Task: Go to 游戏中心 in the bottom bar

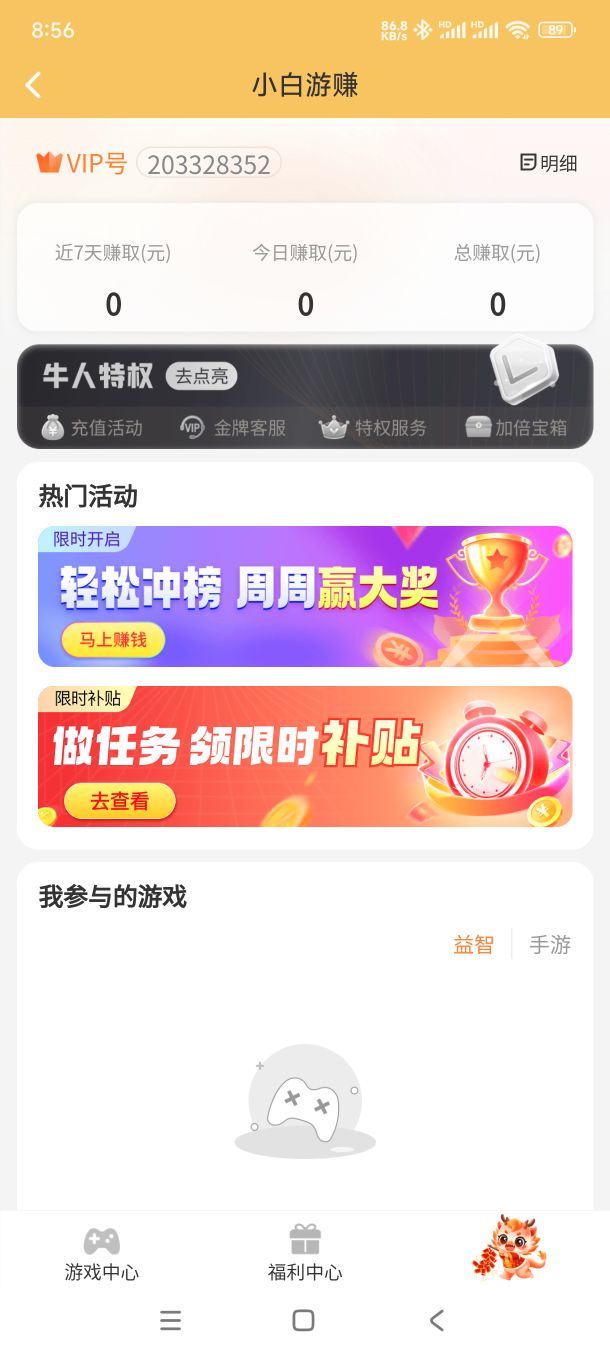Action: [101, 1255]
